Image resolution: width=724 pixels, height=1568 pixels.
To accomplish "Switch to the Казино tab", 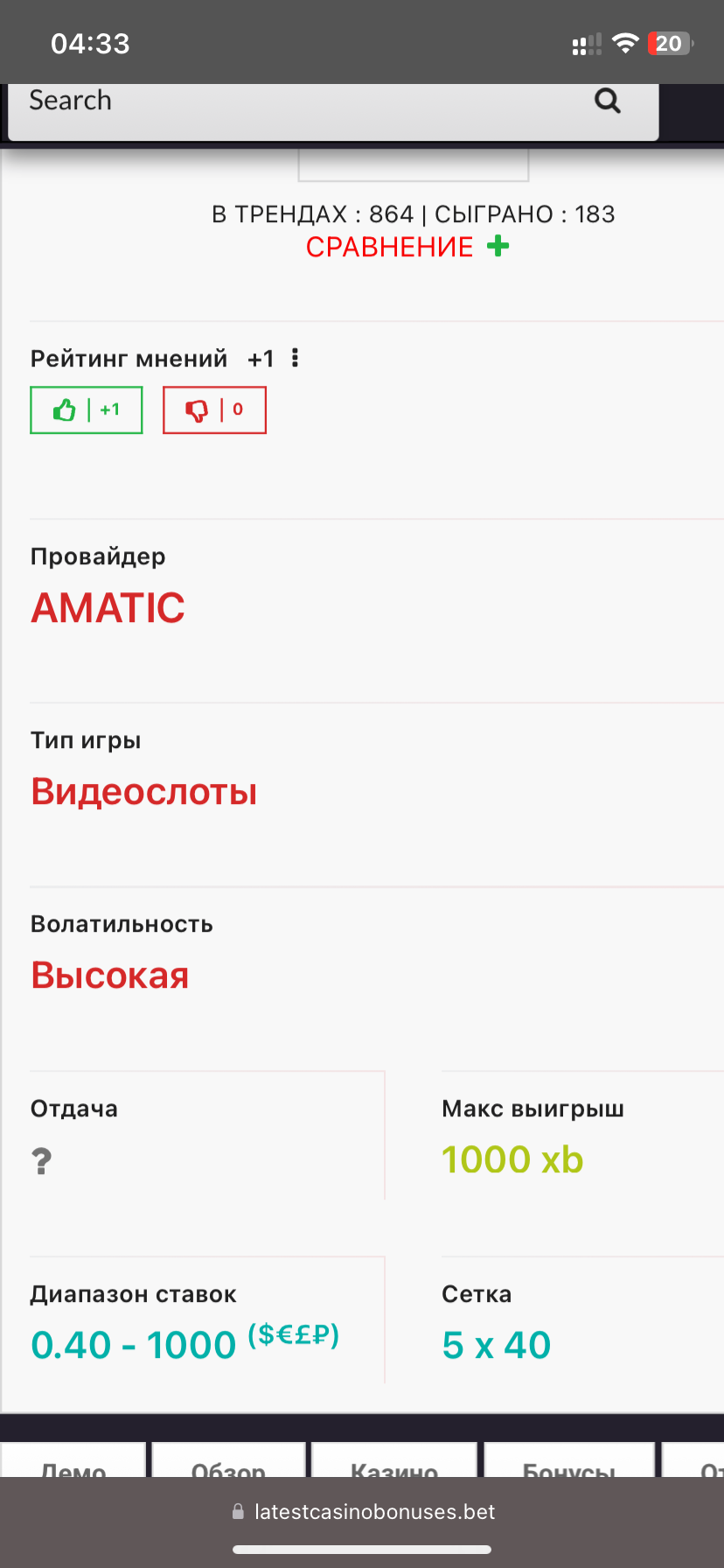I will coord(394,1463).
